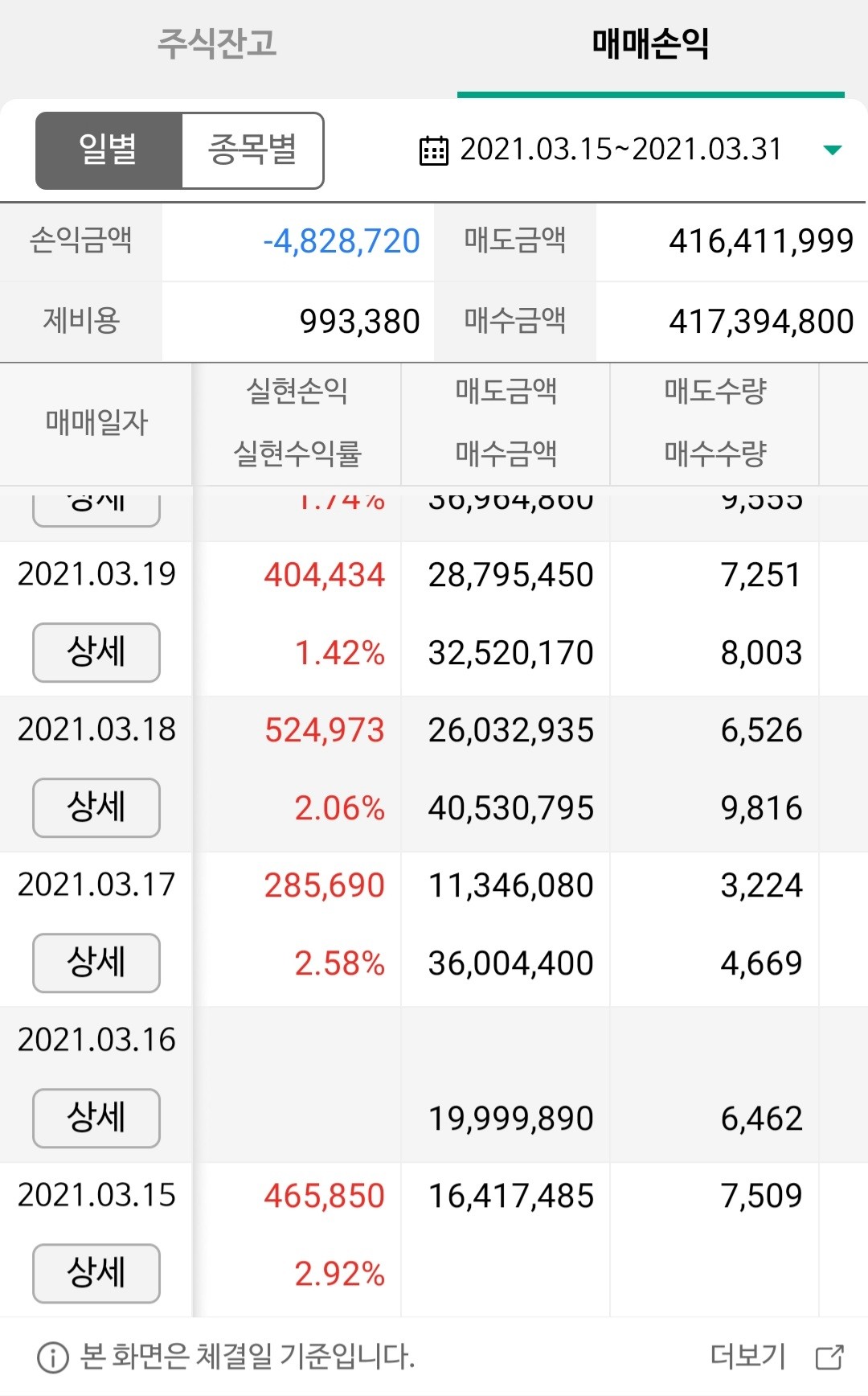View 상세 for 2021.03.16
Viewport: 868px width, 1396px height.
[x=96, y=1118]
